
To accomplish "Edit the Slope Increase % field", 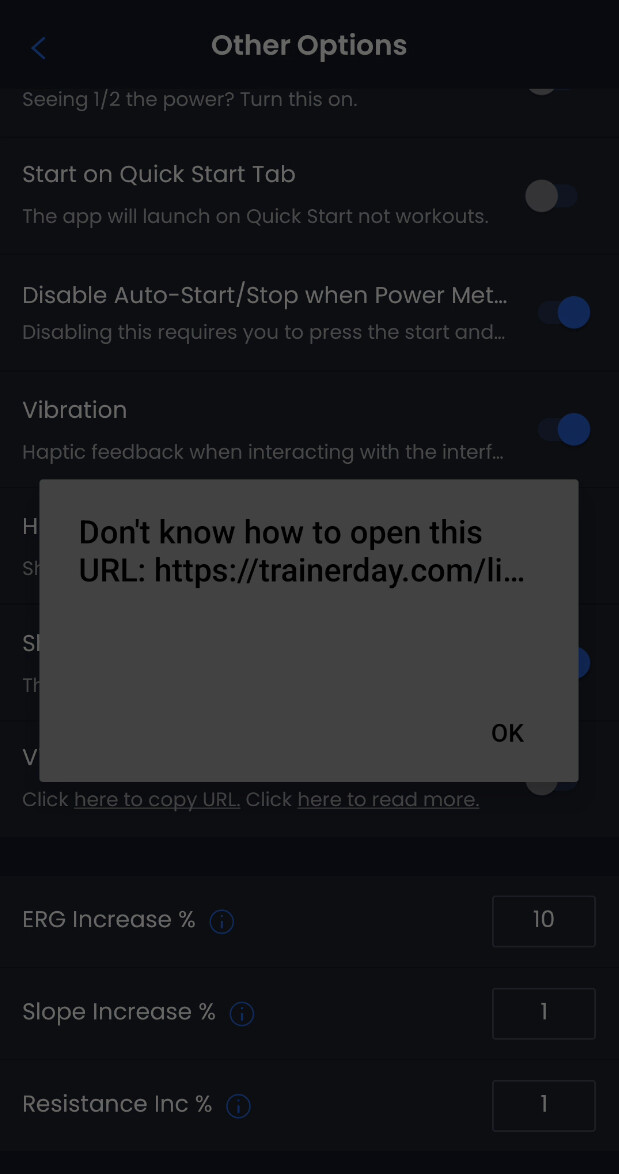I will coord(543,1013).
